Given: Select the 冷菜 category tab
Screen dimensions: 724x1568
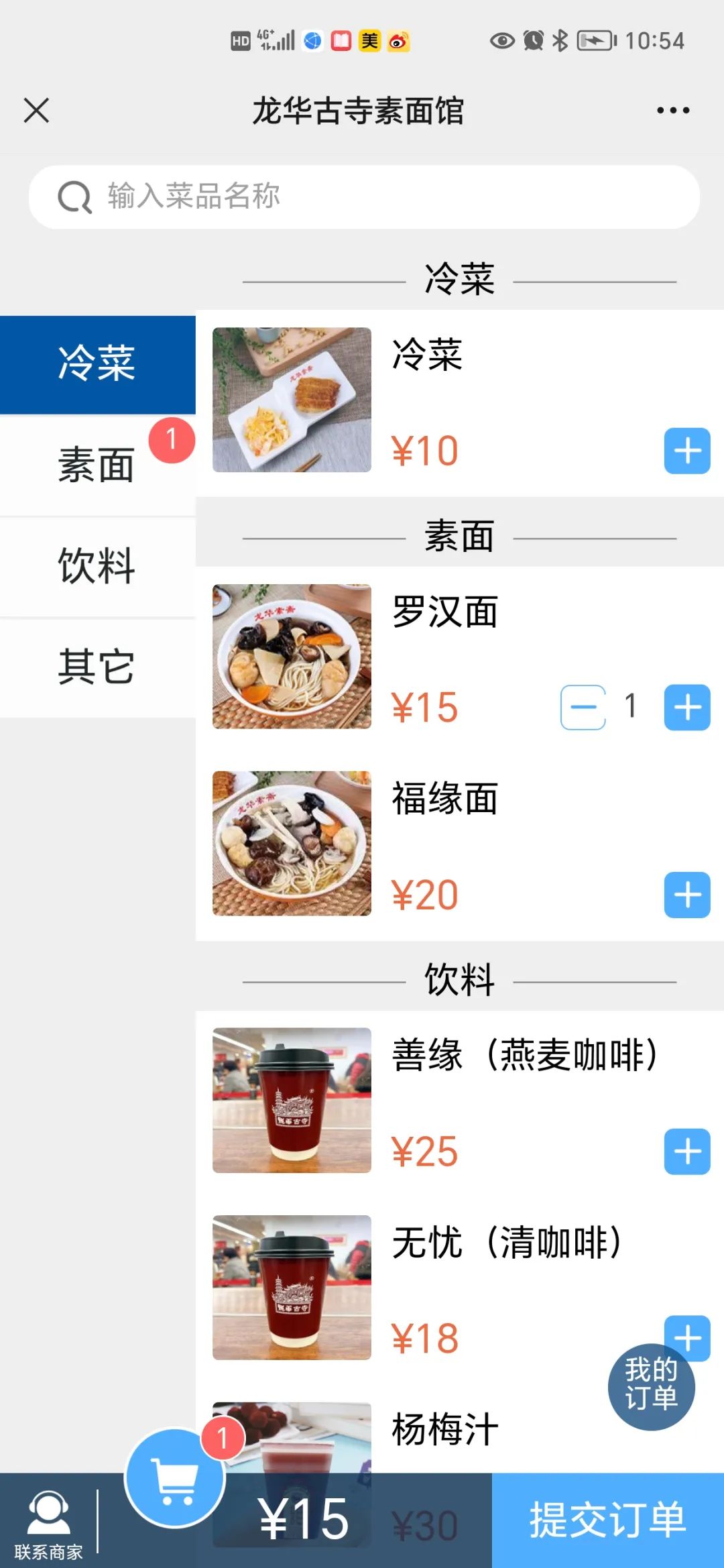Looking at the screenshot, I should click(x=97, y=364).
